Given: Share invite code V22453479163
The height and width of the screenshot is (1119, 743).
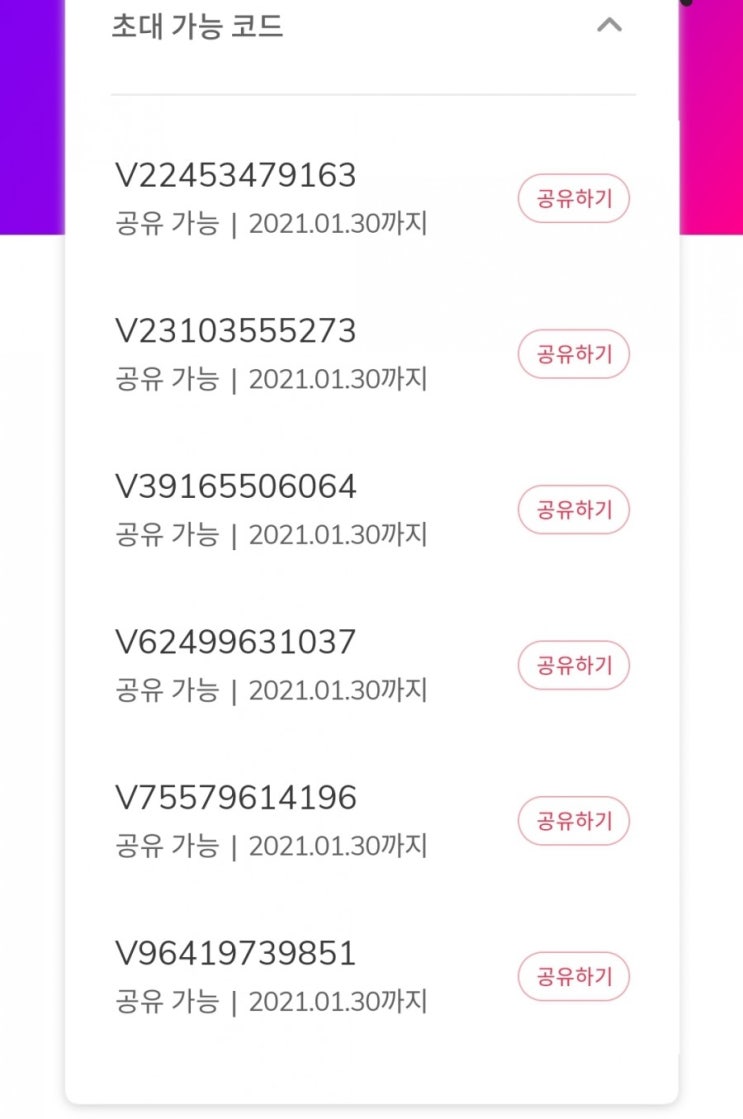Looking at the screenshot, I should click(573, 199).
